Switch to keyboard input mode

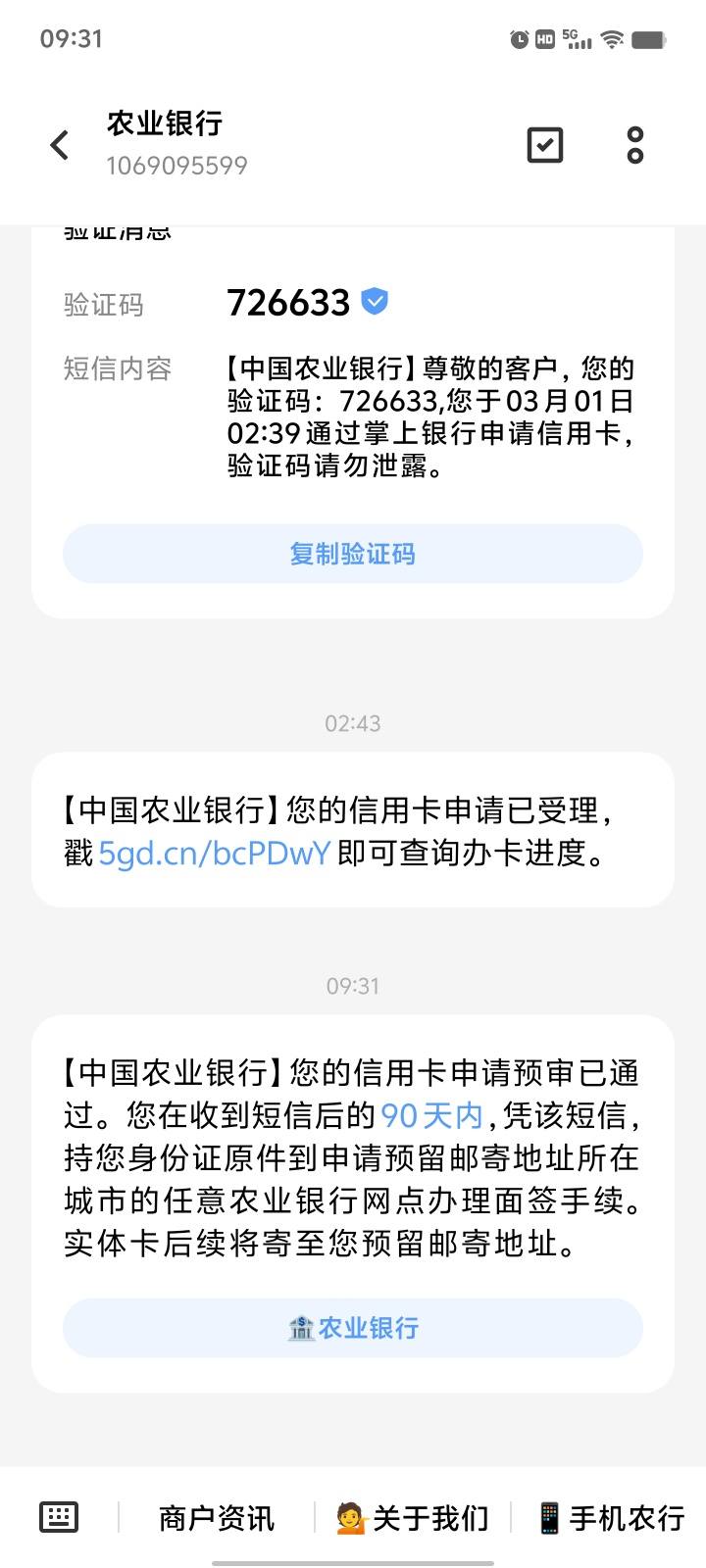[59, 1517]
